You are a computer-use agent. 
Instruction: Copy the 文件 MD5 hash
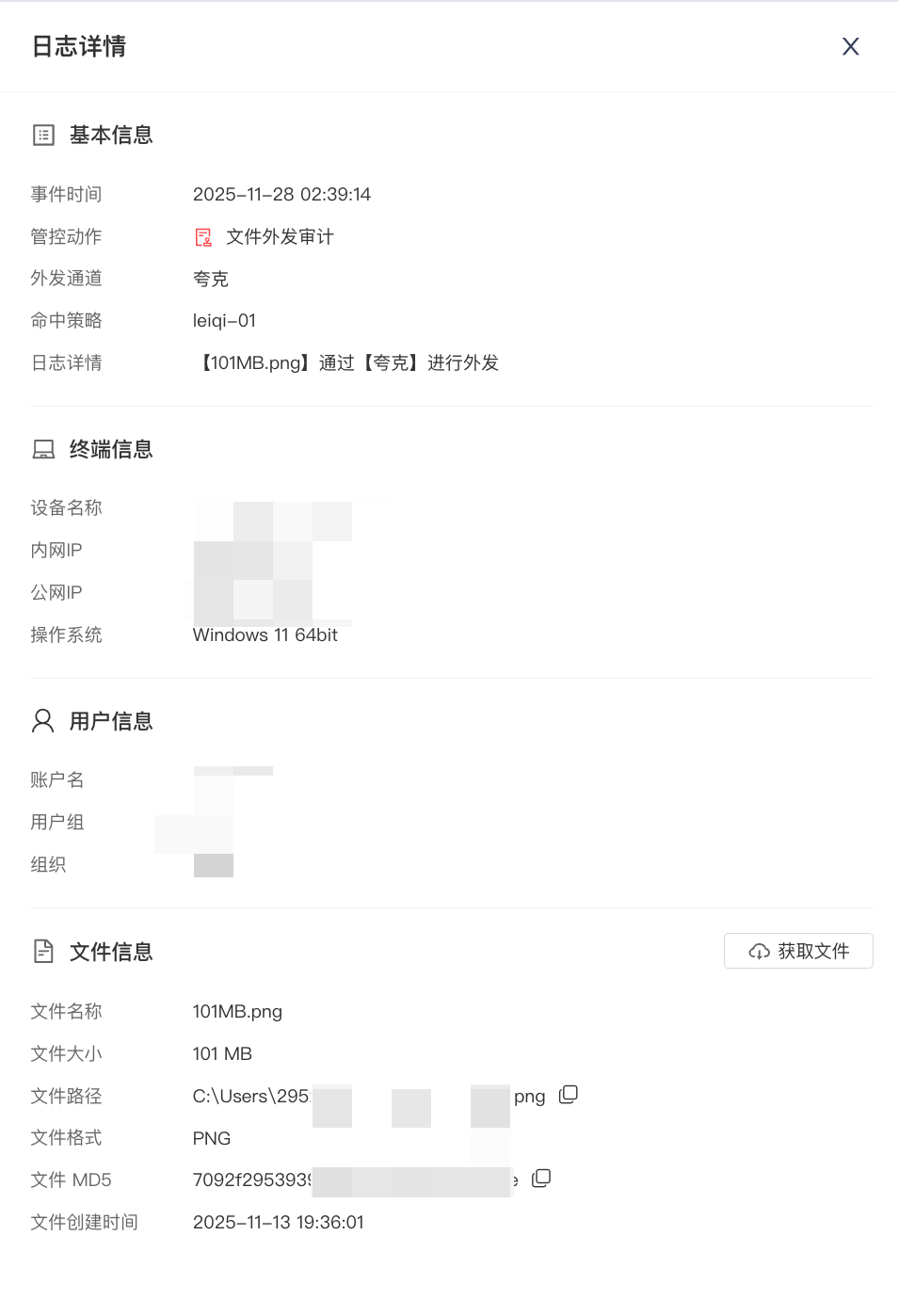541,1179
